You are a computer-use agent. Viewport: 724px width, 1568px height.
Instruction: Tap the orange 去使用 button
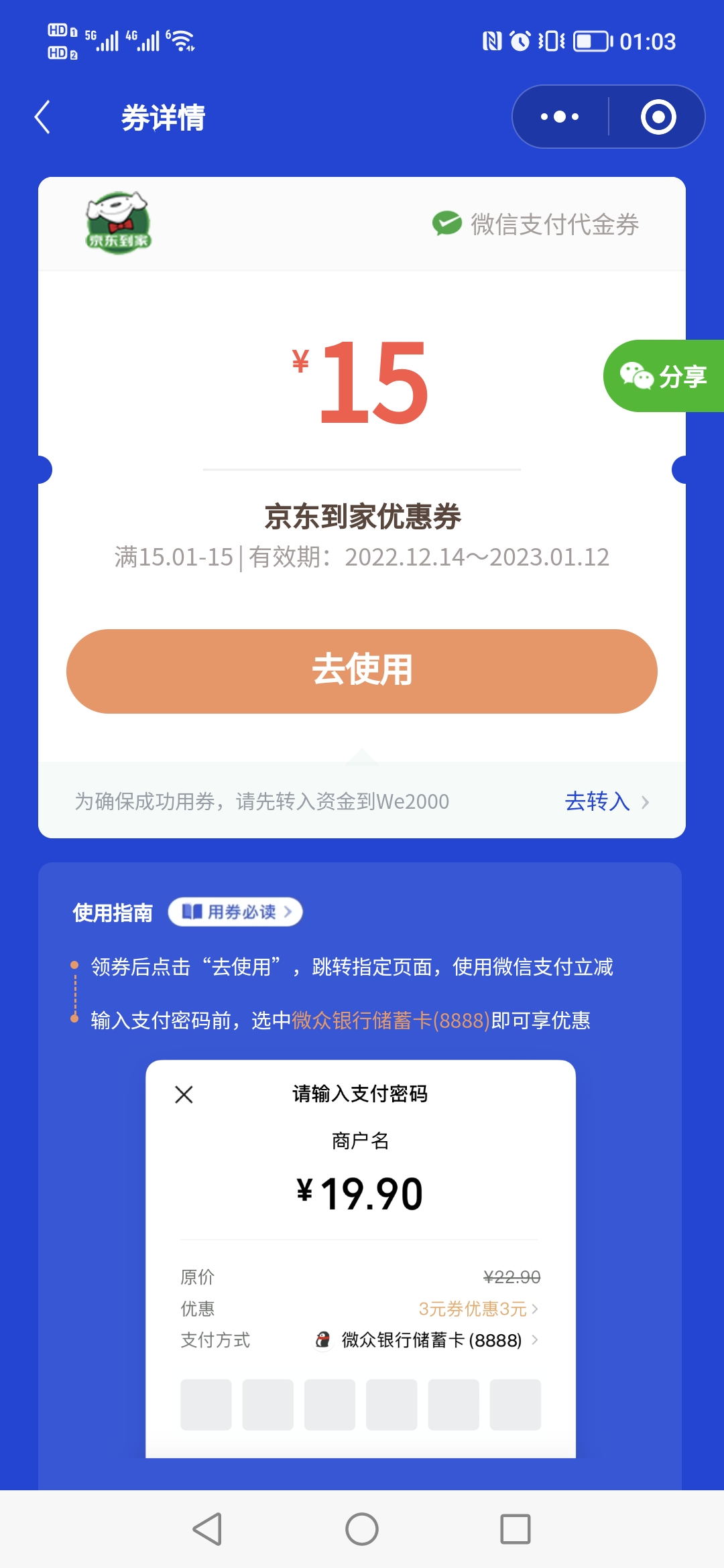362,671
